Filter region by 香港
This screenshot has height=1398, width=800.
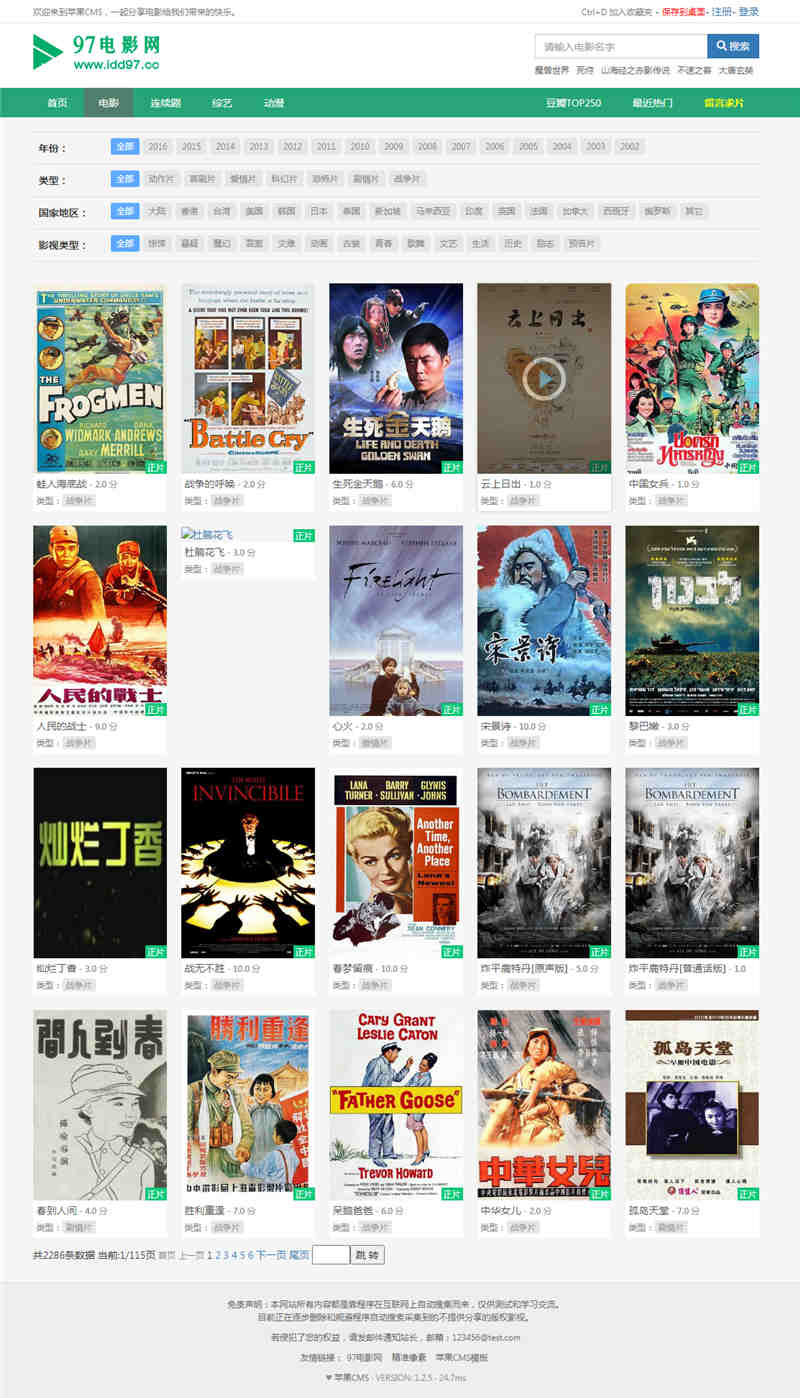pyautogui.click(x=189, y=212)
